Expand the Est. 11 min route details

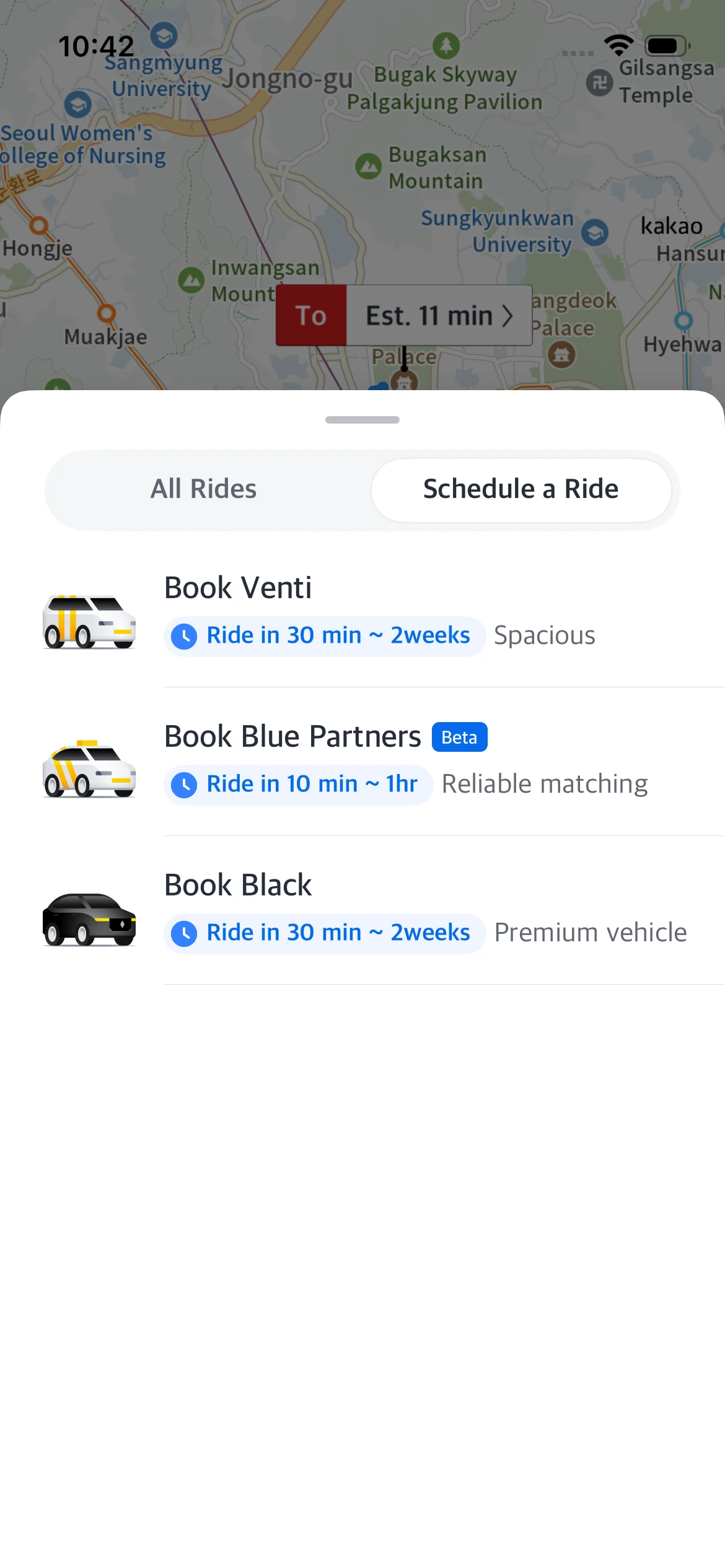[434, 315]
